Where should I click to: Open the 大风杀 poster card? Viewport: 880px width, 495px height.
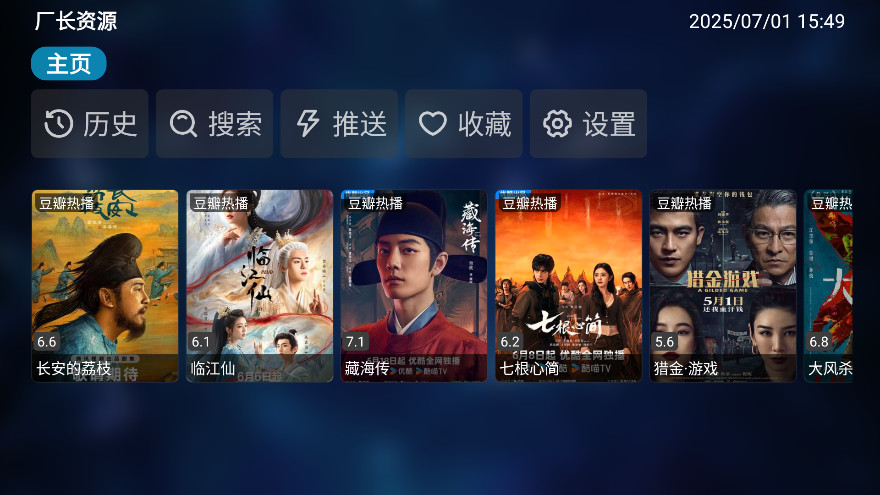pos(829,286)
